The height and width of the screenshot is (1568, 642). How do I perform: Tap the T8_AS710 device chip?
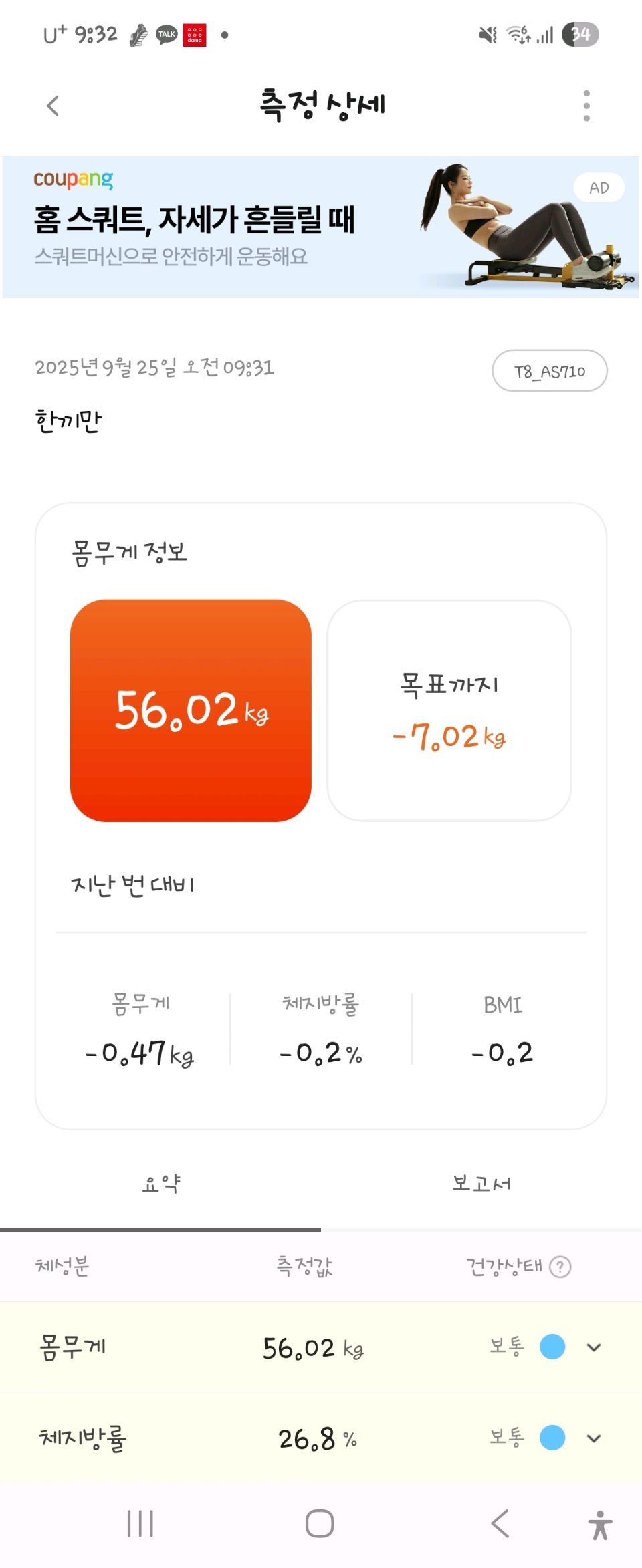pyautogui.click(x=549, y=371)
